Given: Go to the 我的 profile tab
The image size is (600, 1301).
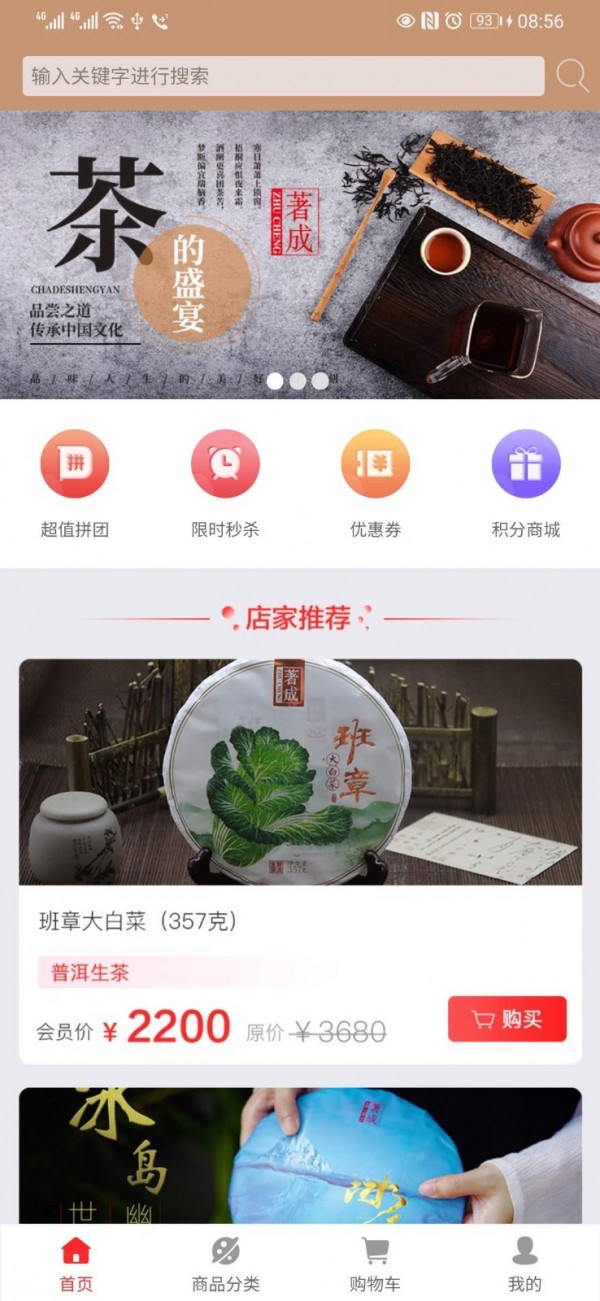Looking at the screenshot, I should pos(524,1263).
